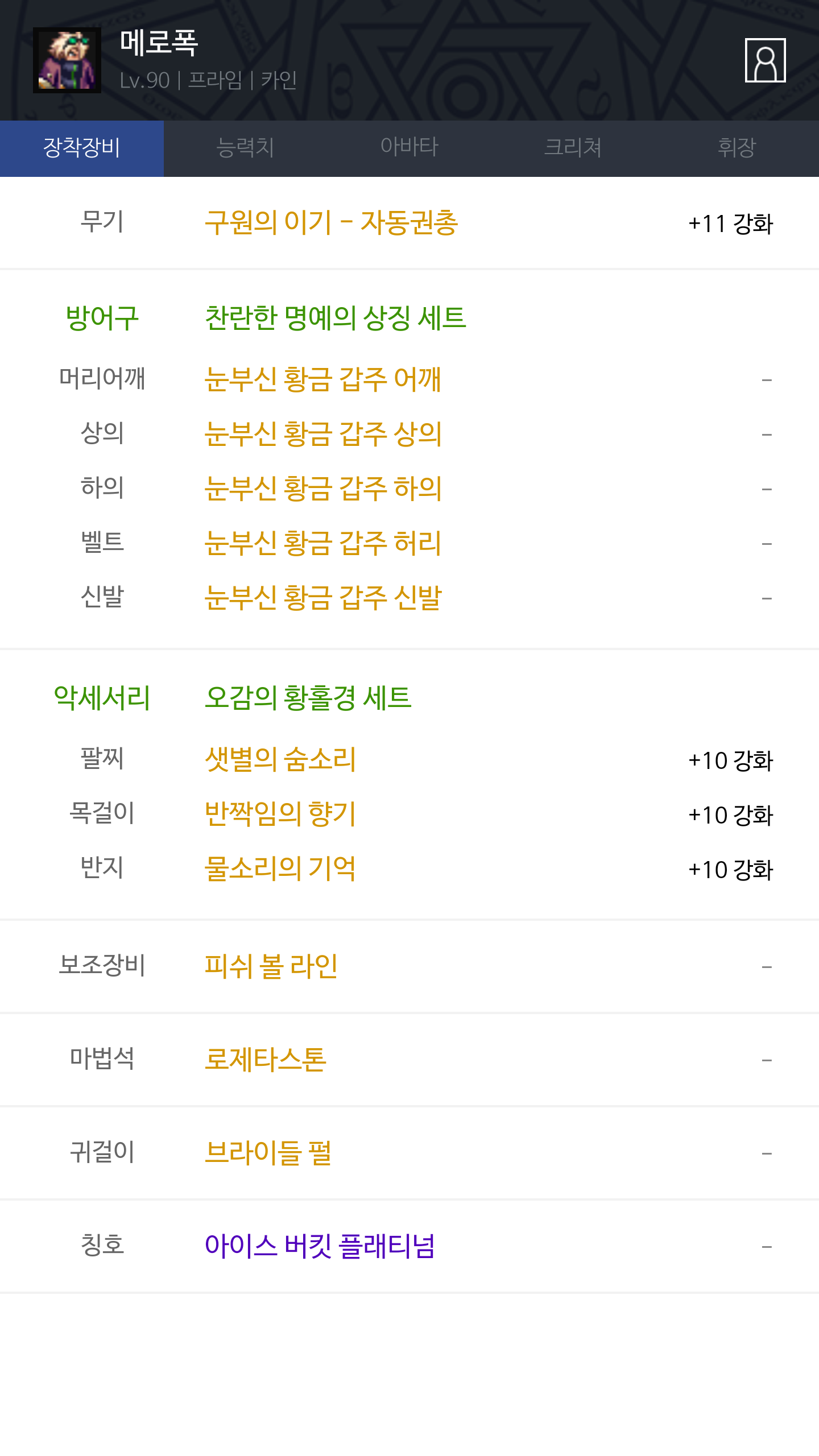
Task: Select the 장착장비 tab
Action: (x=82, y=148)
